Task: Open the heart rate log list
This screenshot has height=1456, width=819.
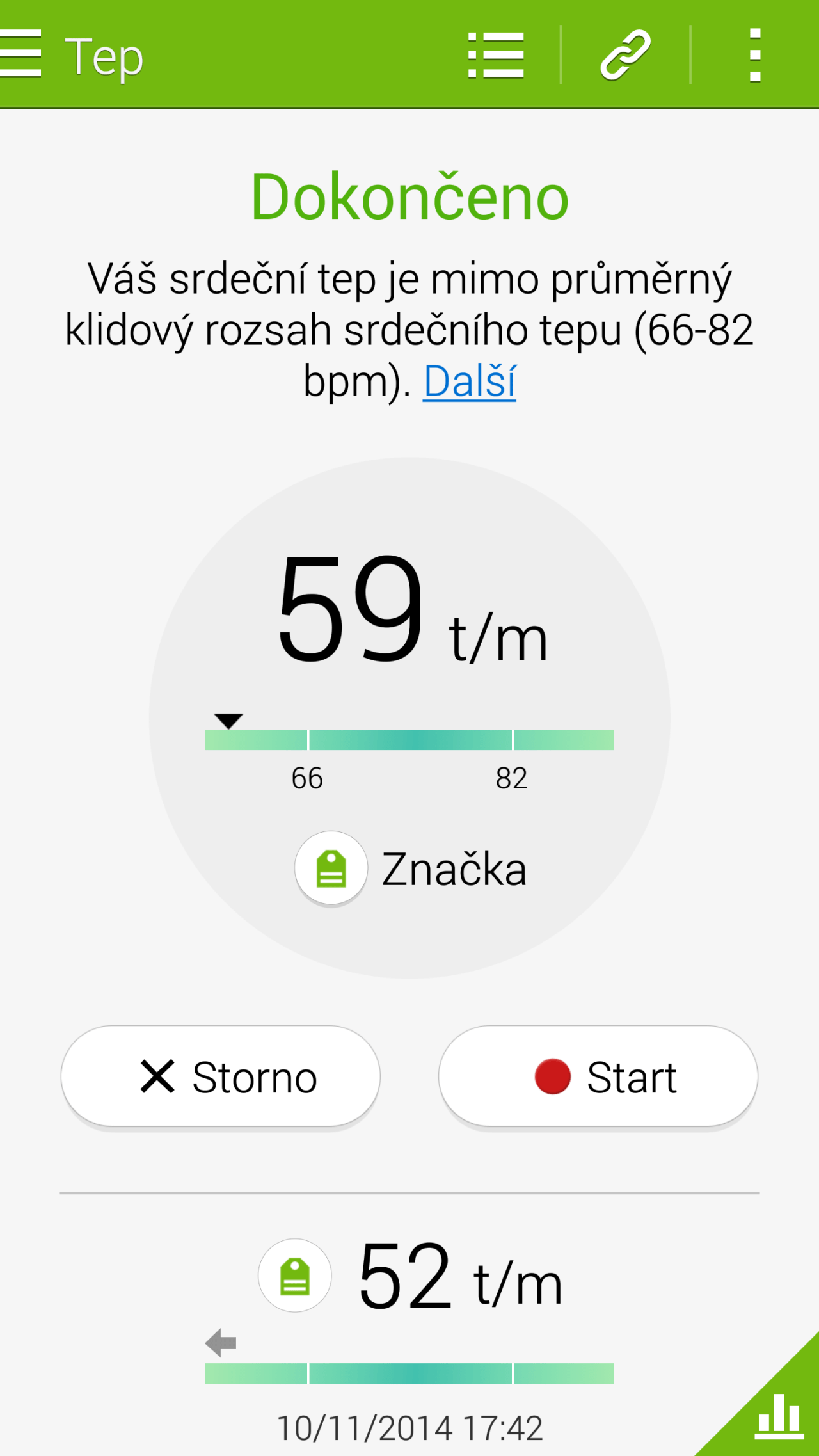Action: click(x=496, y=55)
